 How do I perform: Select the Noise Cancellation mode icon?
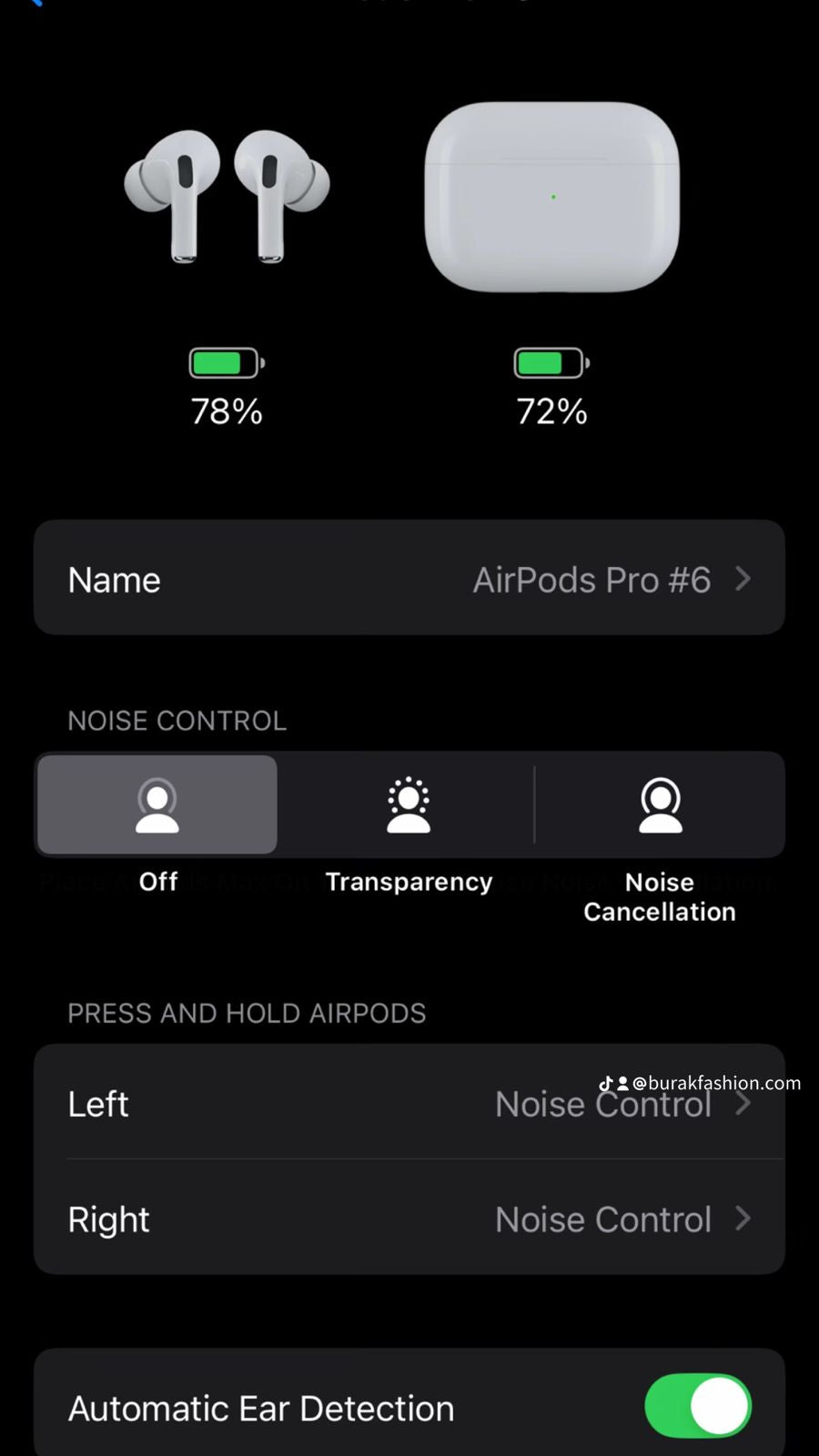point(660,804)
